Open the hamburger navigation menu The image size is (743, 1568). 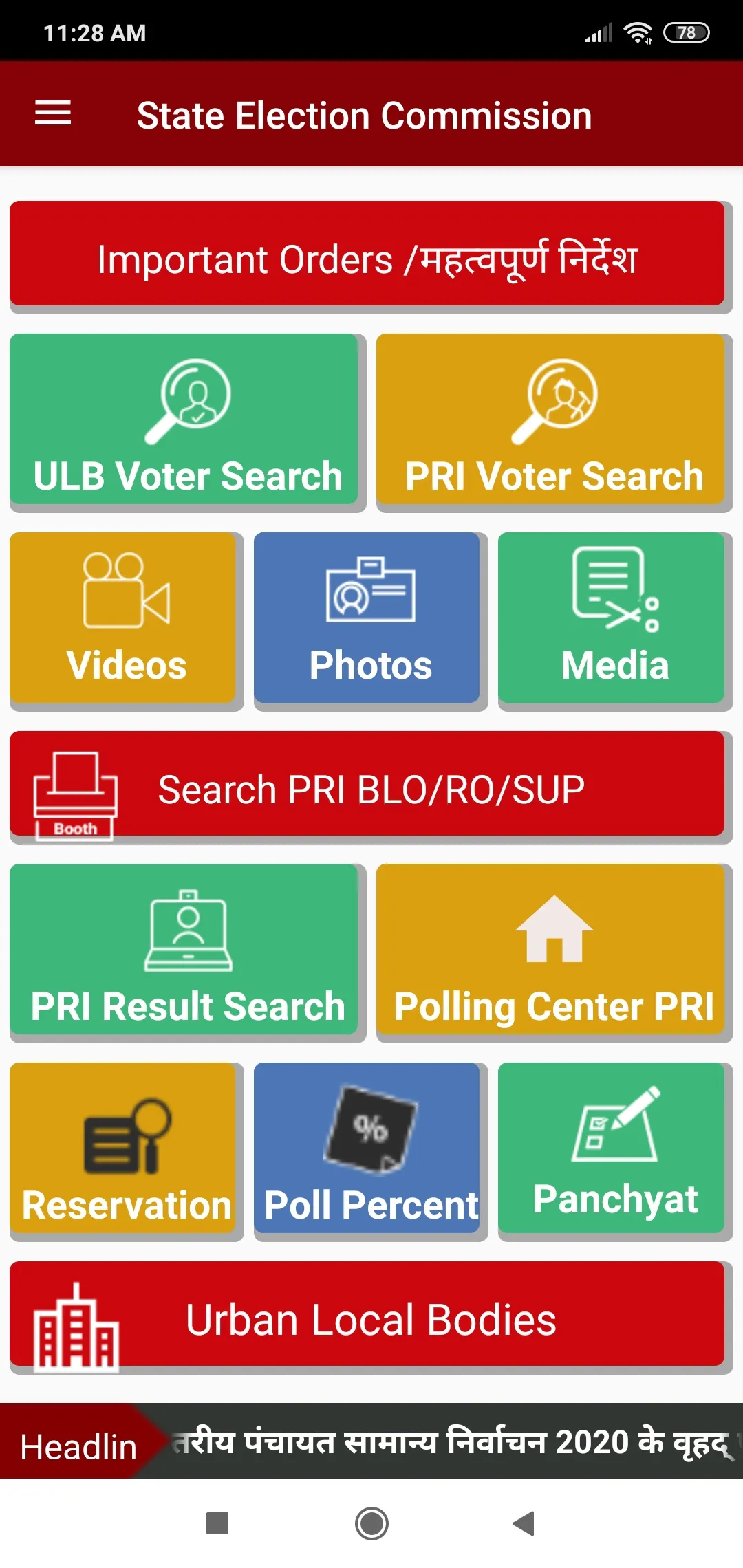(x=53, y=113)
